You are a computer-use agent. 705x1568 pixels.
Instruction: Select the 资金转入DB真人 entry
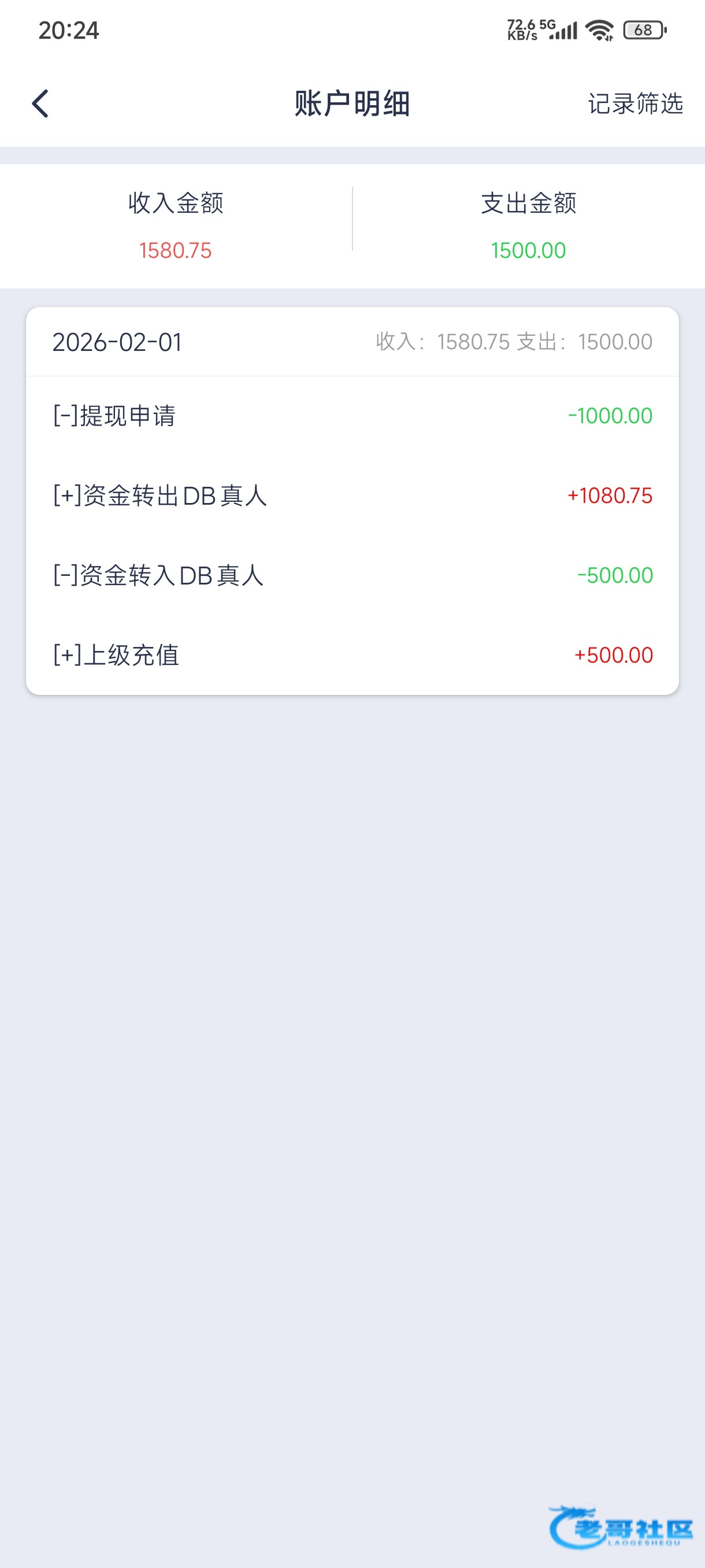pos(351,575)
